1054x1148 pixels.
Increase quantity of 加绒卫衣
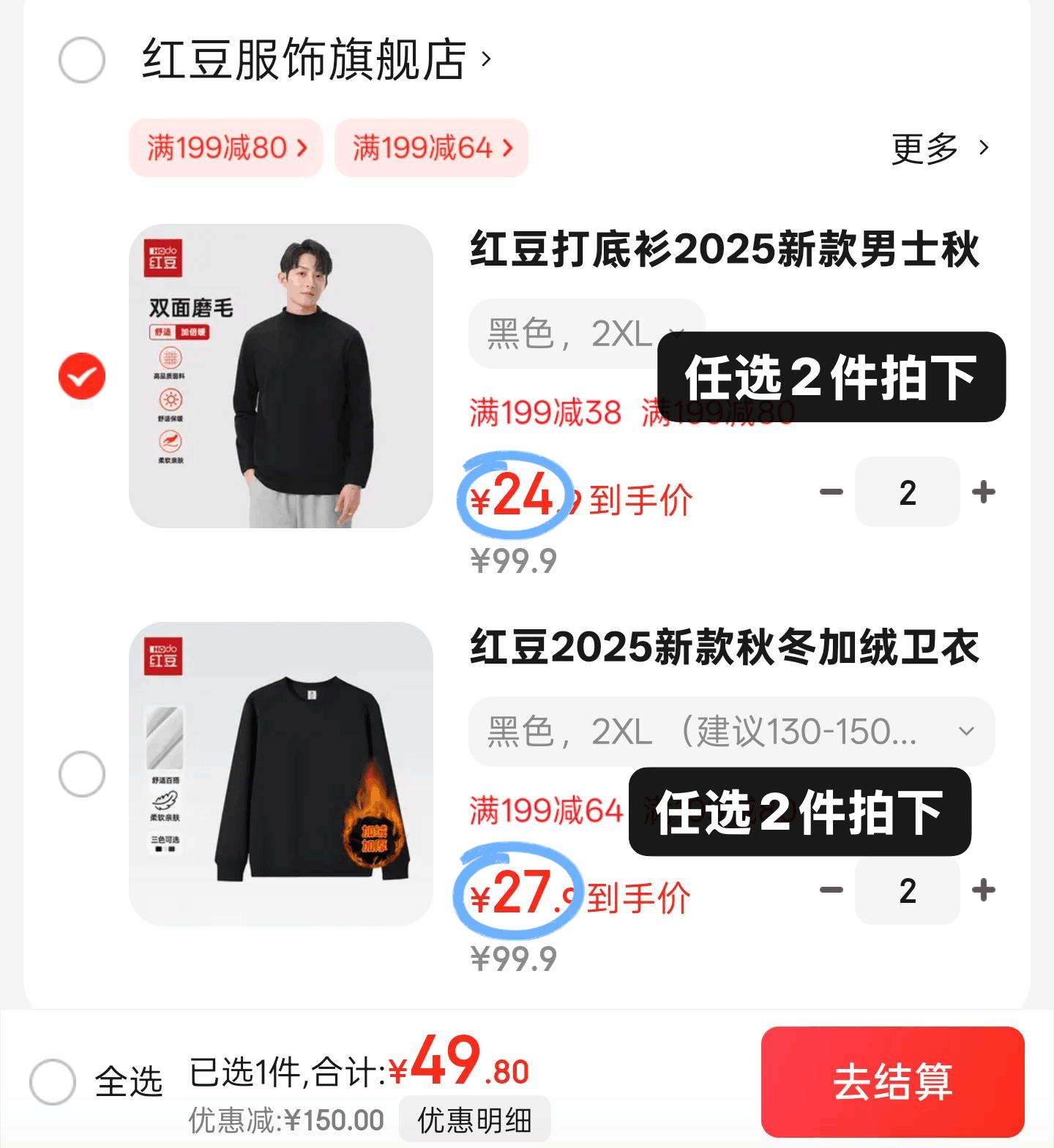984,890
